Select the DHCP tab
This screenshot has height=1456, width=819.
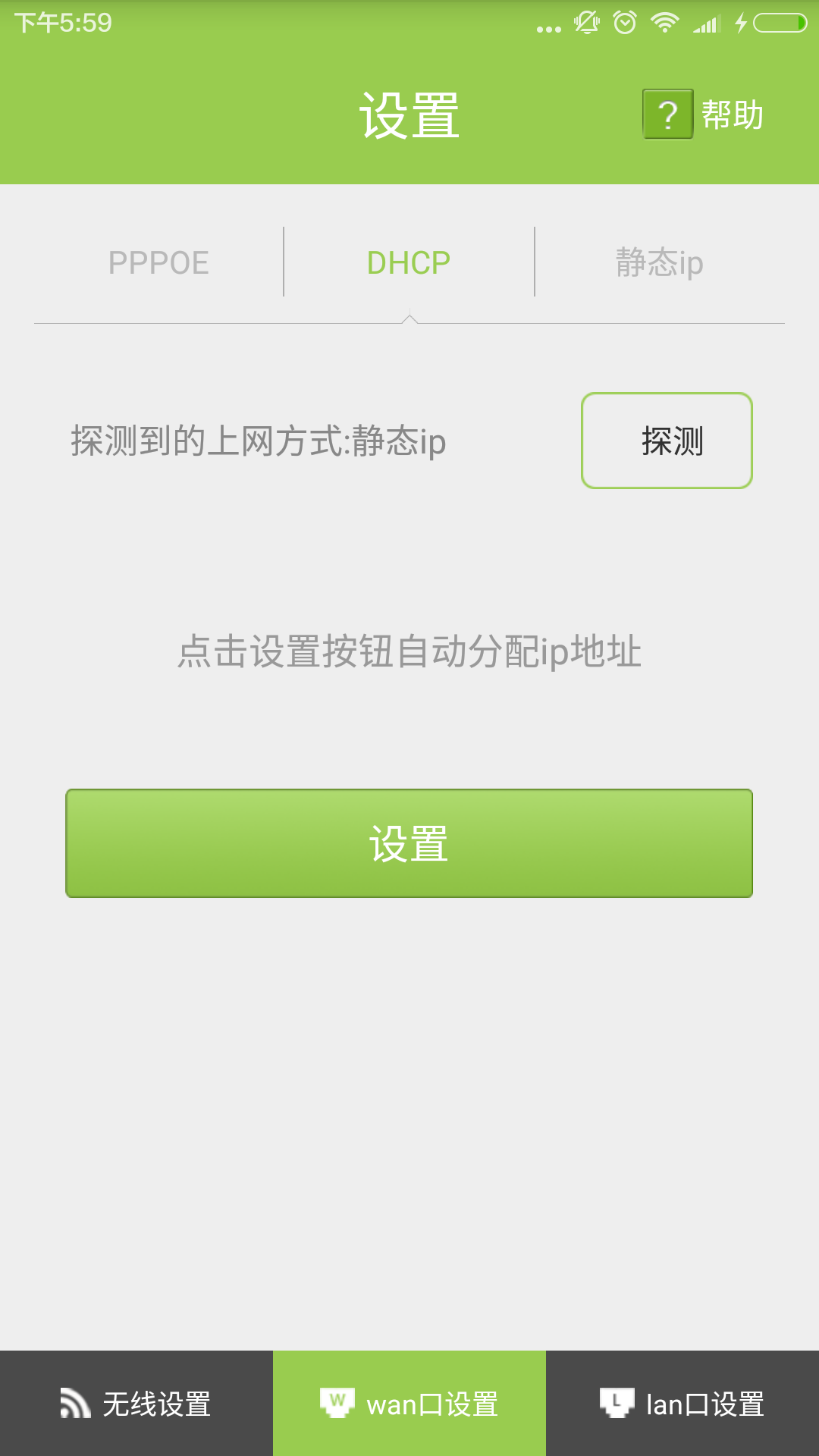409,262
